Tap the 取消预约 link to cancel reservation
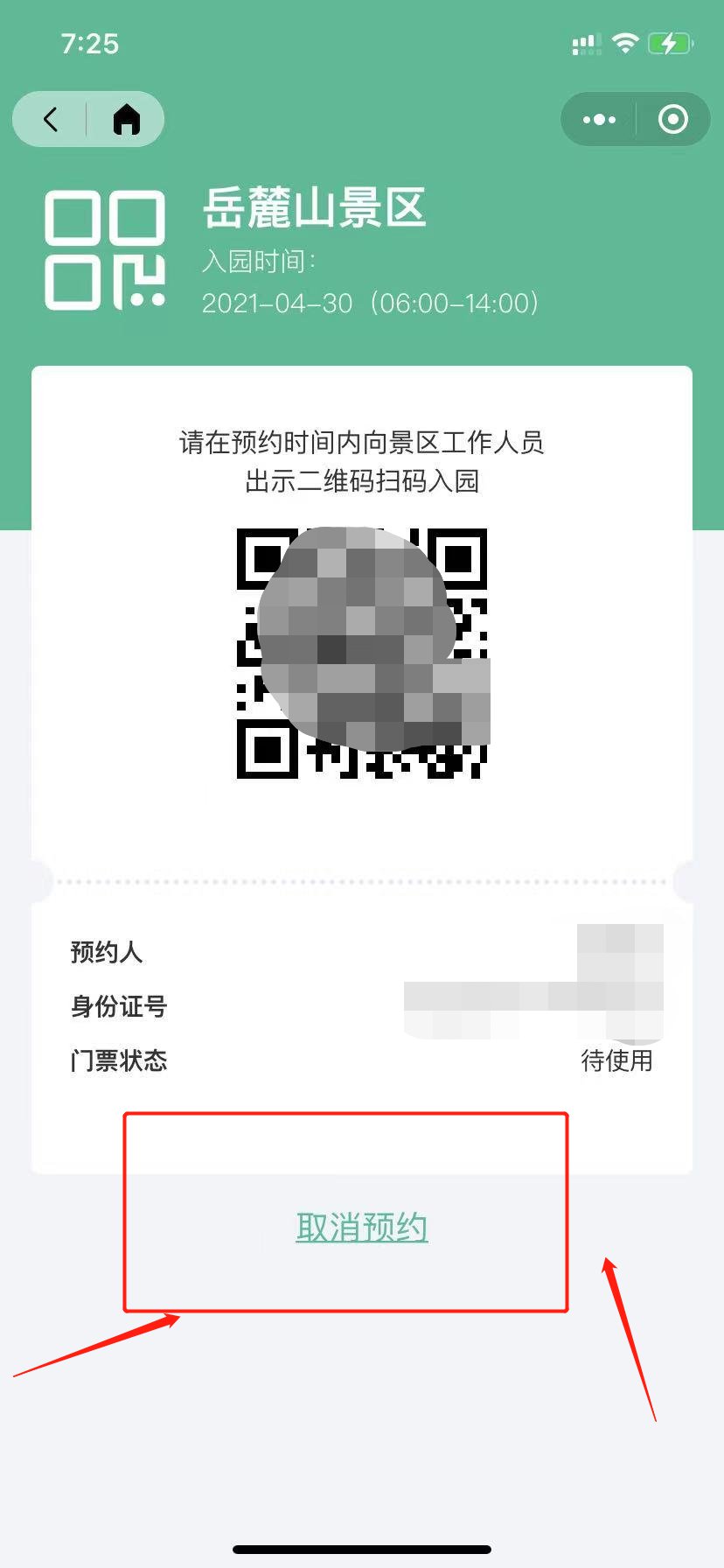Screen dimensions: 724x1568 click(x=361, y=1227)
